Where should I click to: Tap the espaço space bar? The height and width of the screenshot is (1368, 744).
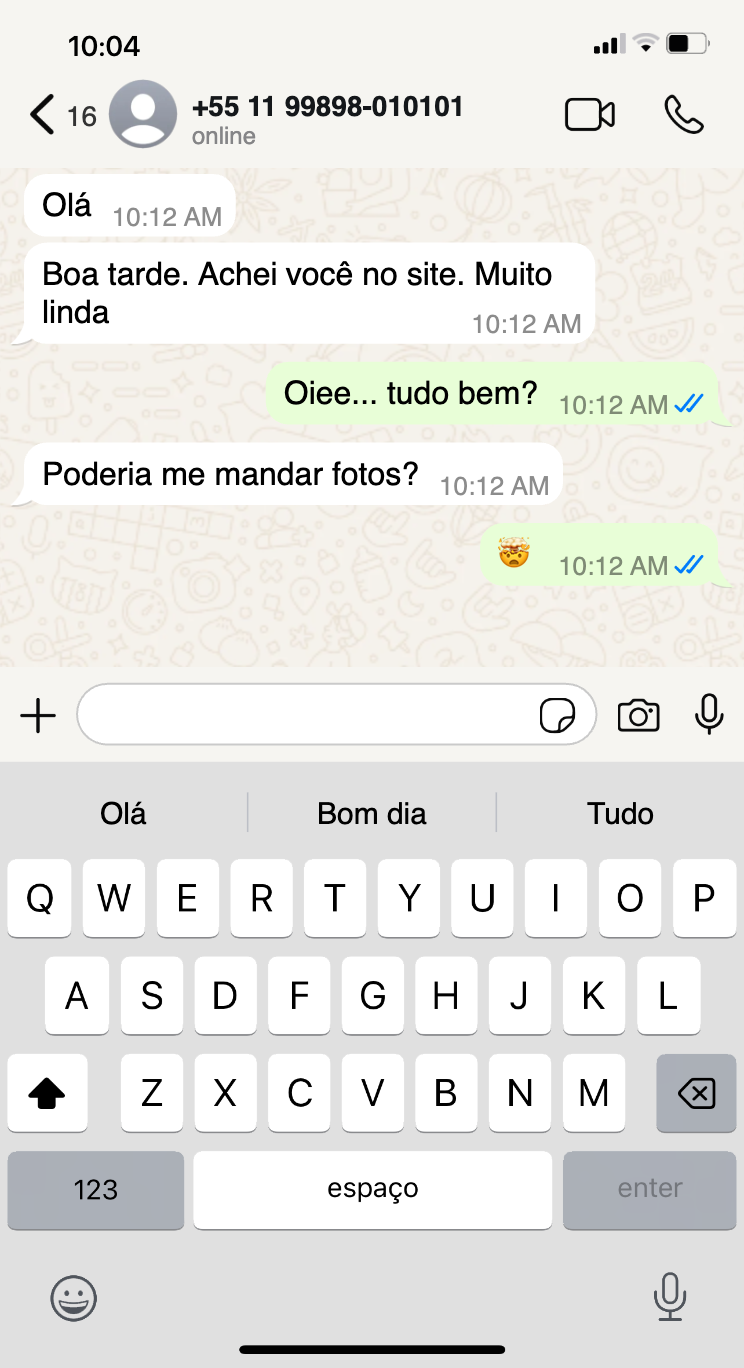coord(372,1189)
